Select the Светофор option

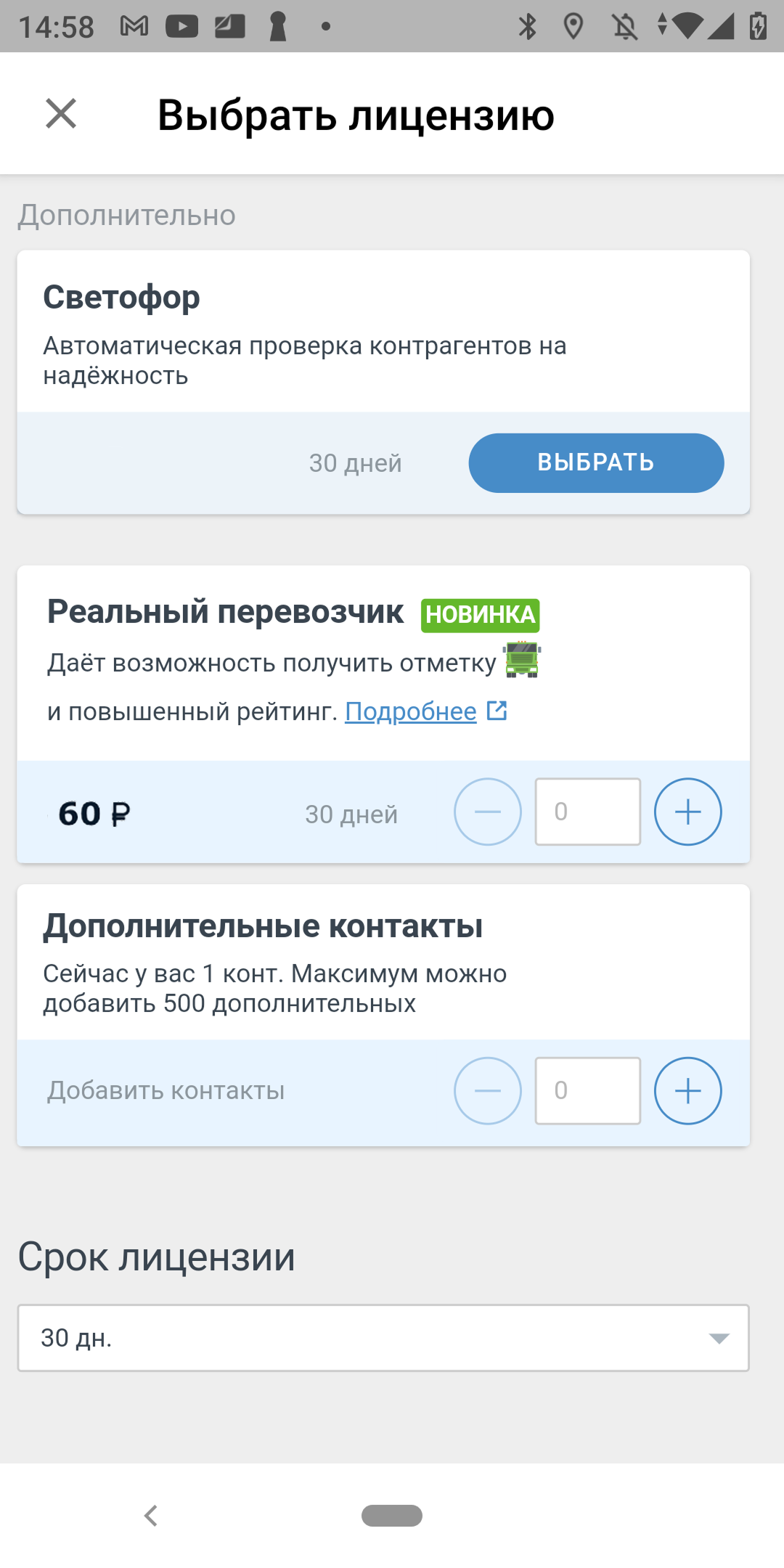click(x=595, y=462)
